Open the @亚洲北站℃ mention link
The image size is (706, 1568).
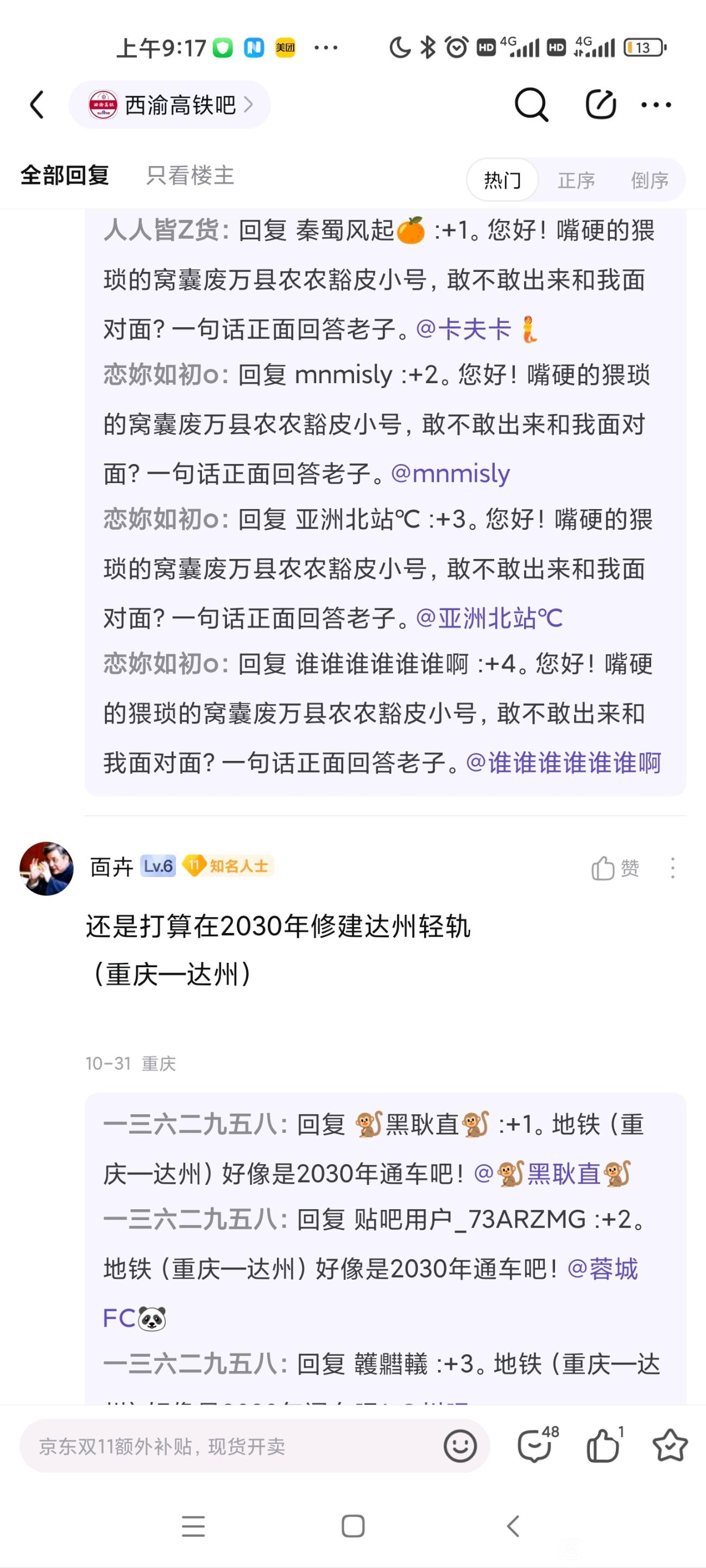[x=489, y=618]
